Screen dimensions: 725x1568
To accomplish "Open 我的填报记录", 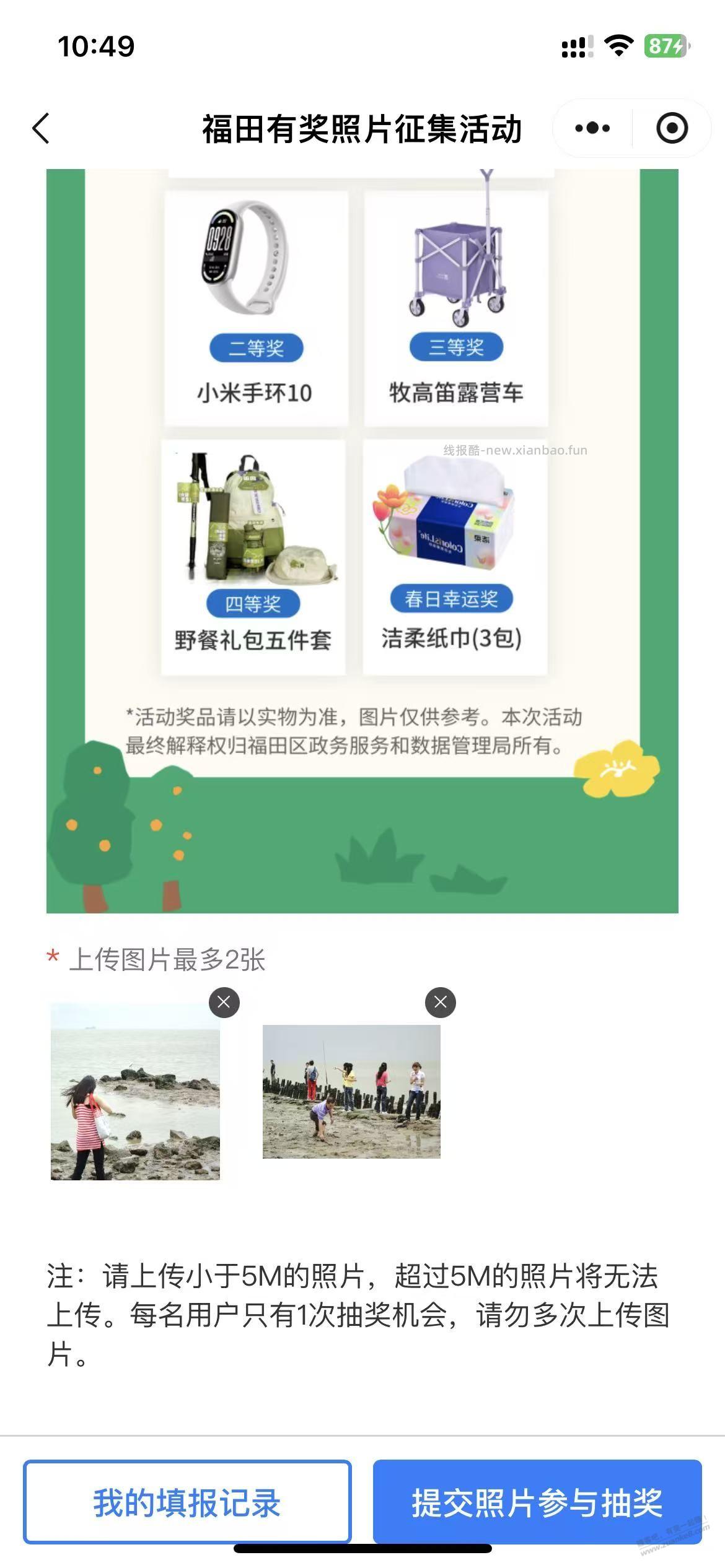I will click(x=188, y=1476).
